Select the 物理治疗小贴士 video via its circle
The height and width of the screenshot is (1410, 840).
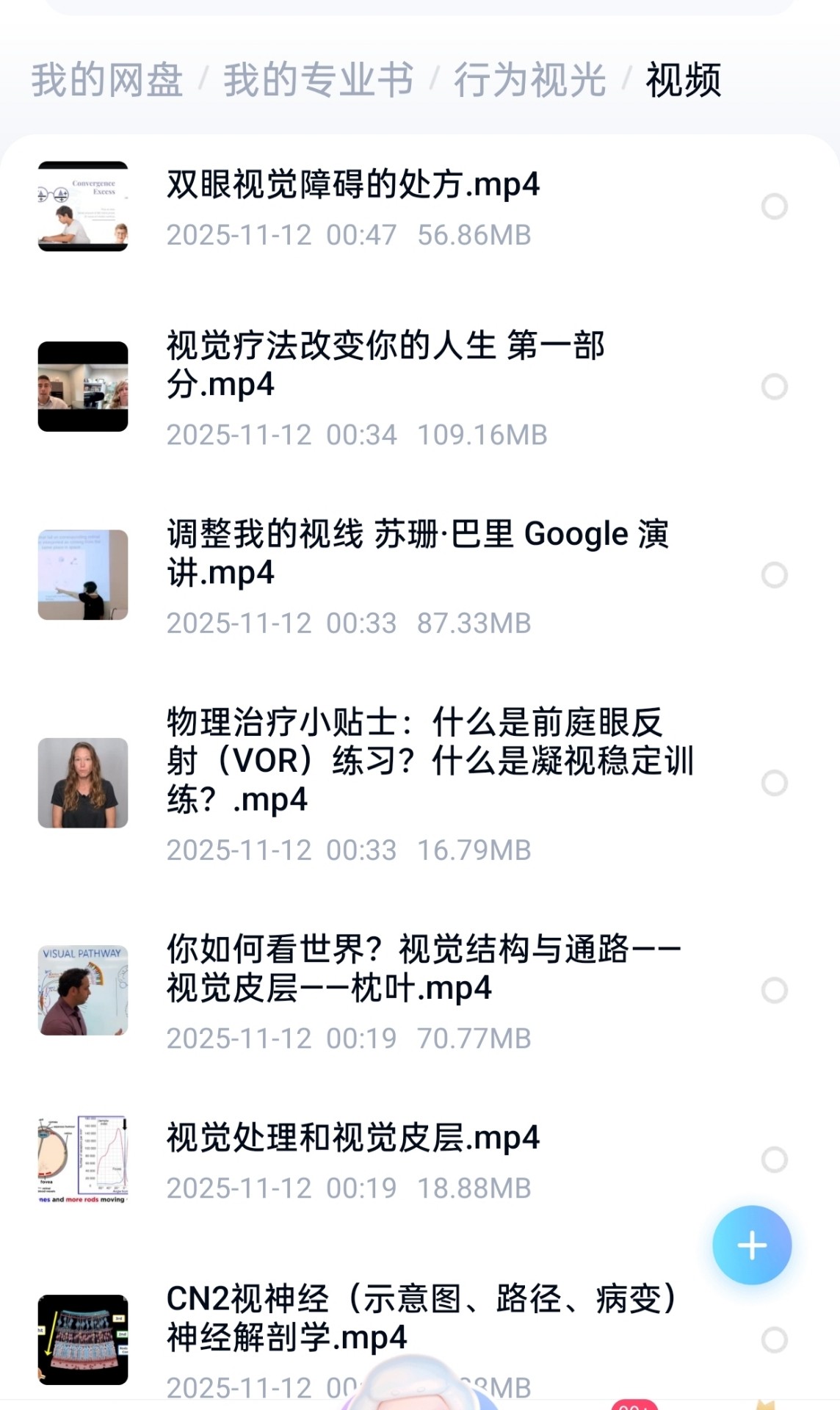(774, 783)
